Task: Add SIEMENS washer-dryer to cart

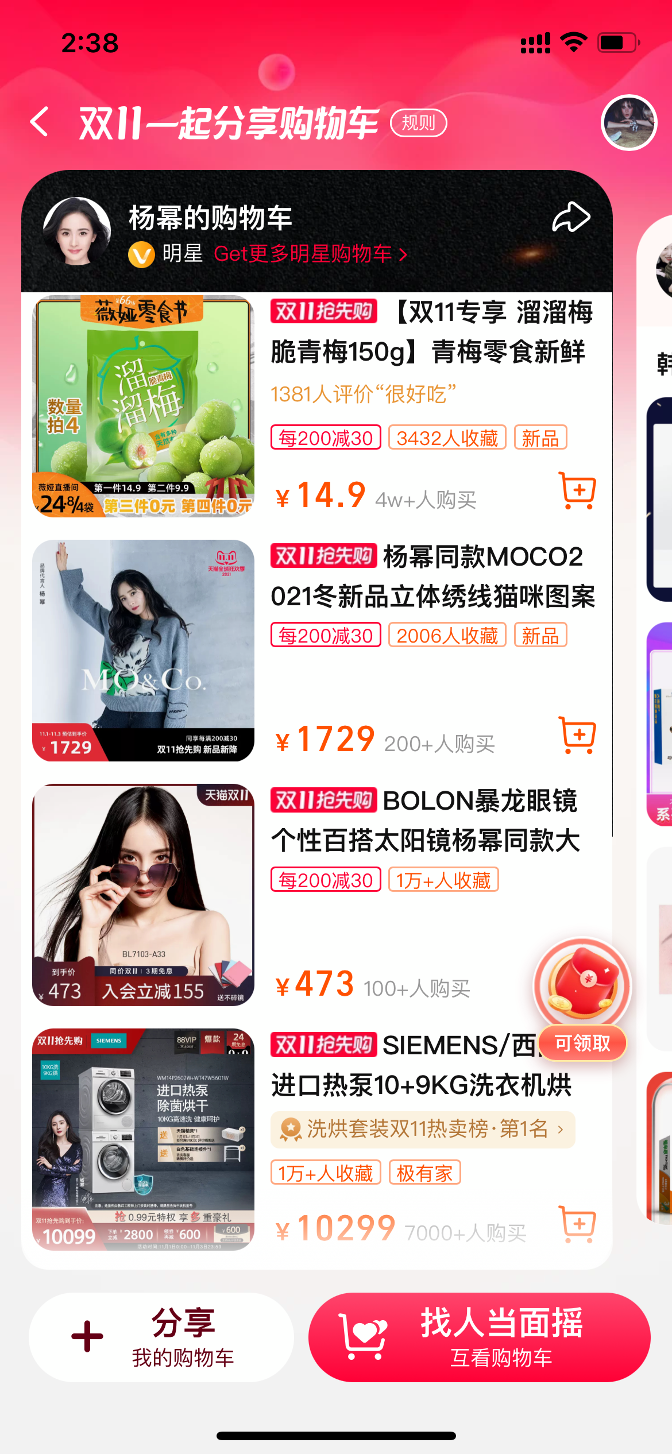Action: point(577,1224)
